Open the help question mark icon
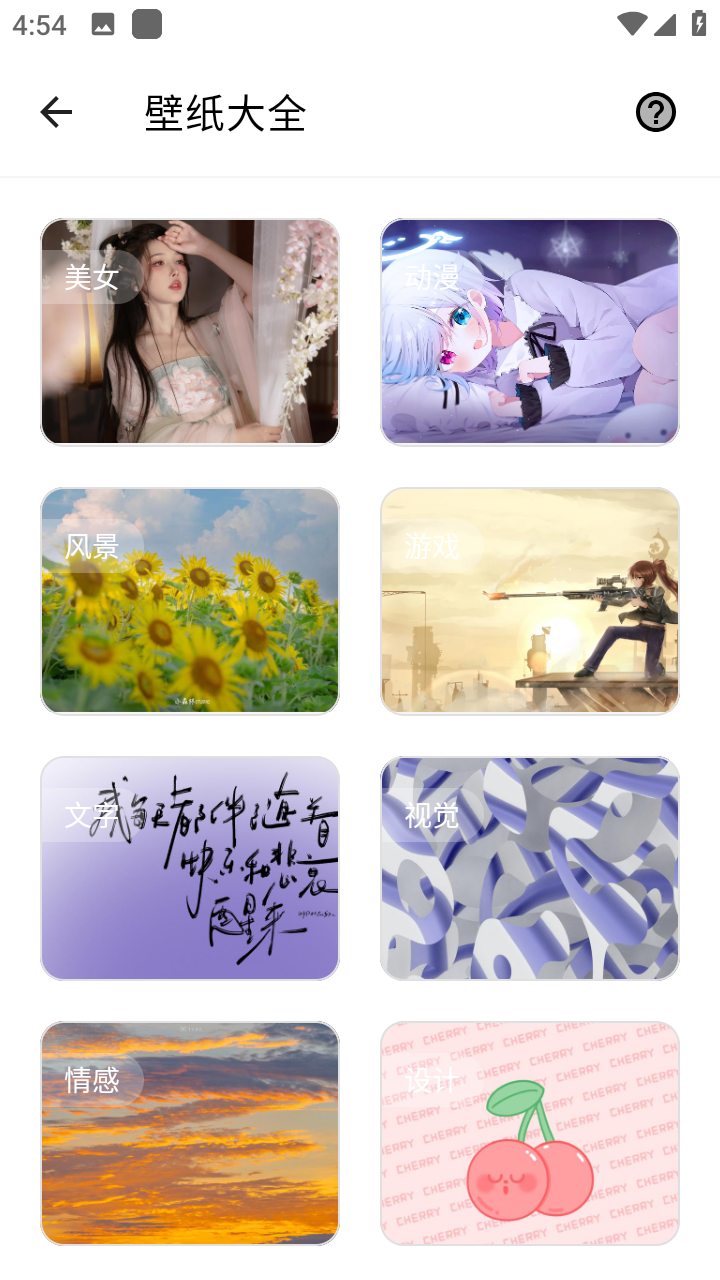720x1280 pixels. (656, 112)
